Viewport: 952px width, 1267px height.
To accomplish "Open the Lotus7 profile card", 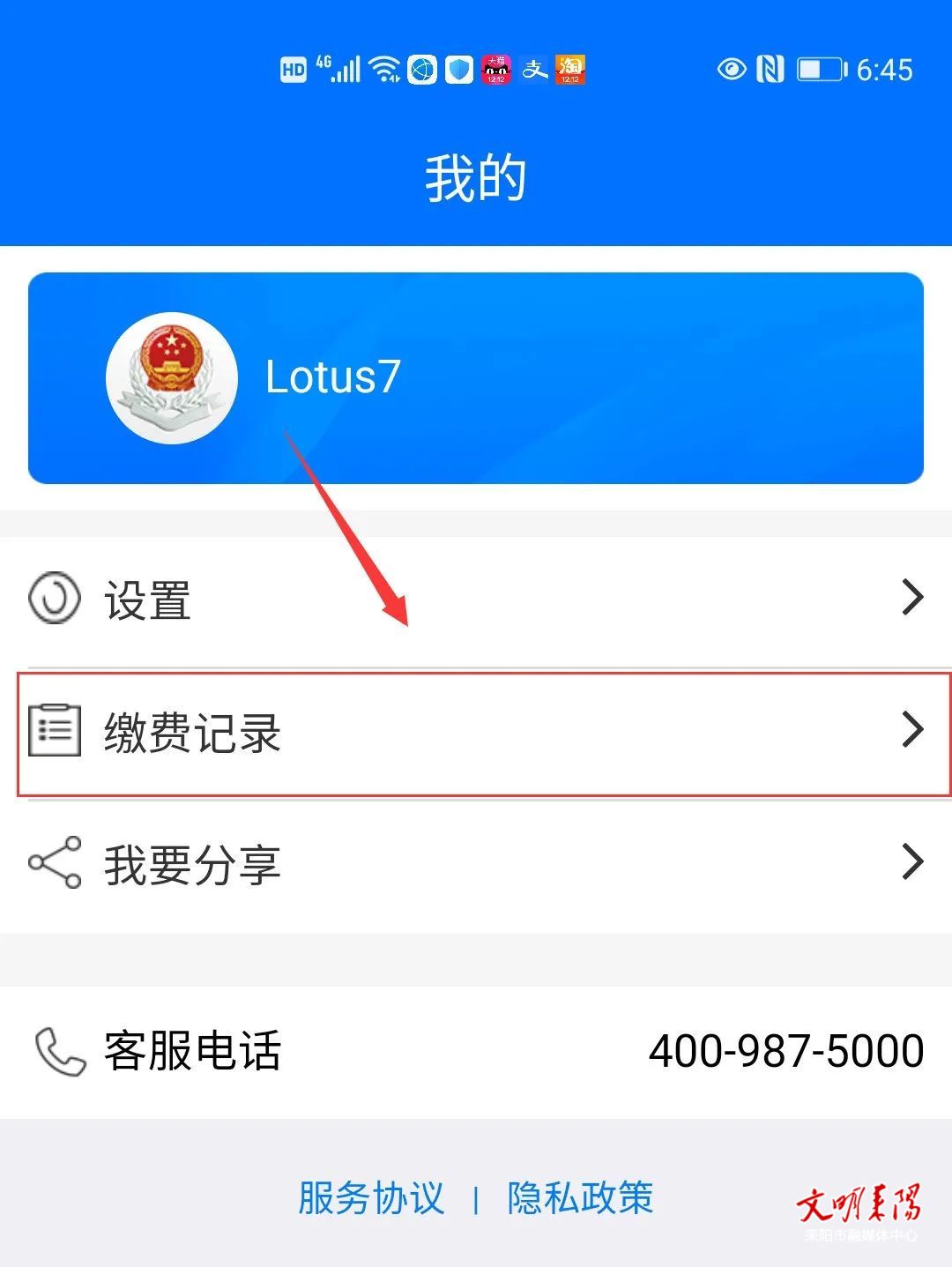I will coord(476,377).
